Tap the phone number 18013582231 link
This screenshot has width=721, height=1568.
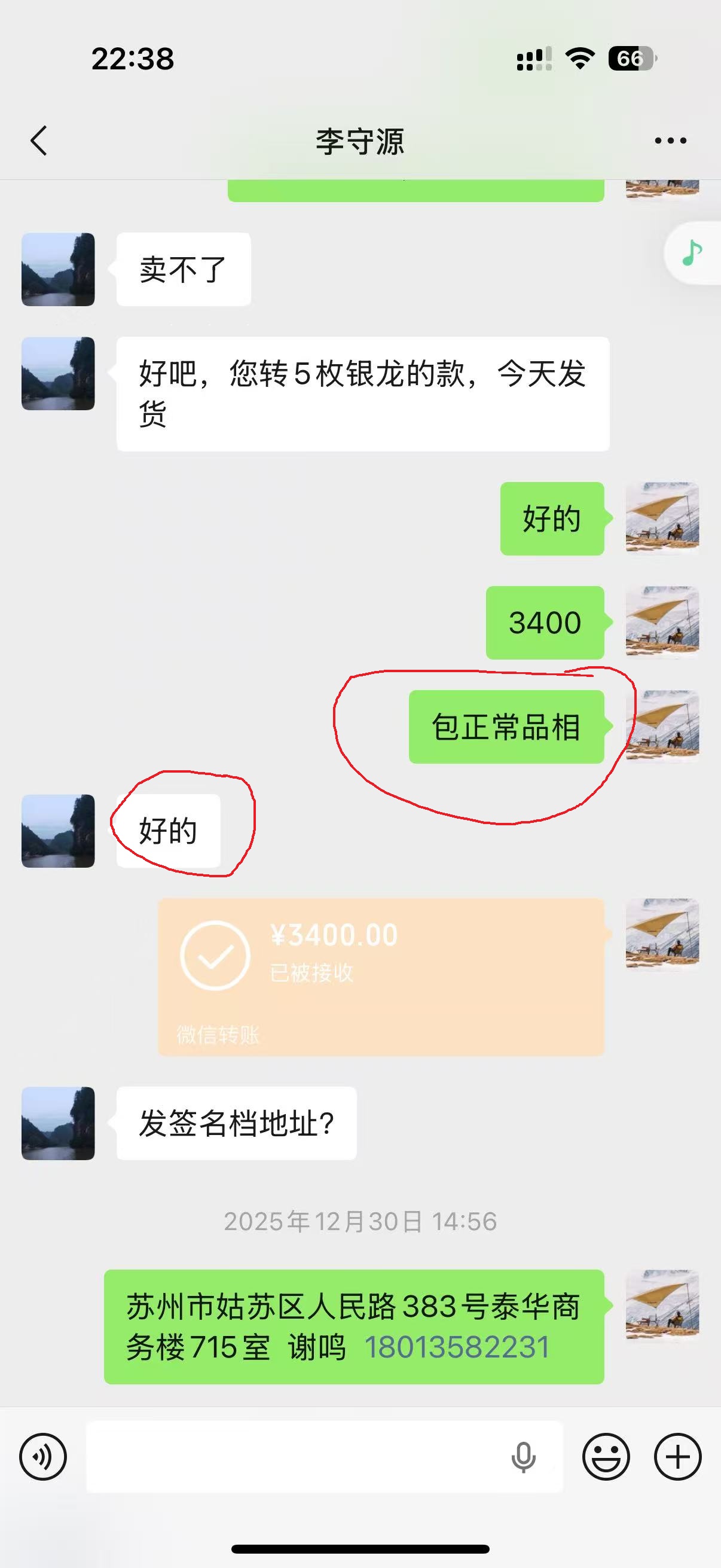[x=457, y=1347]
